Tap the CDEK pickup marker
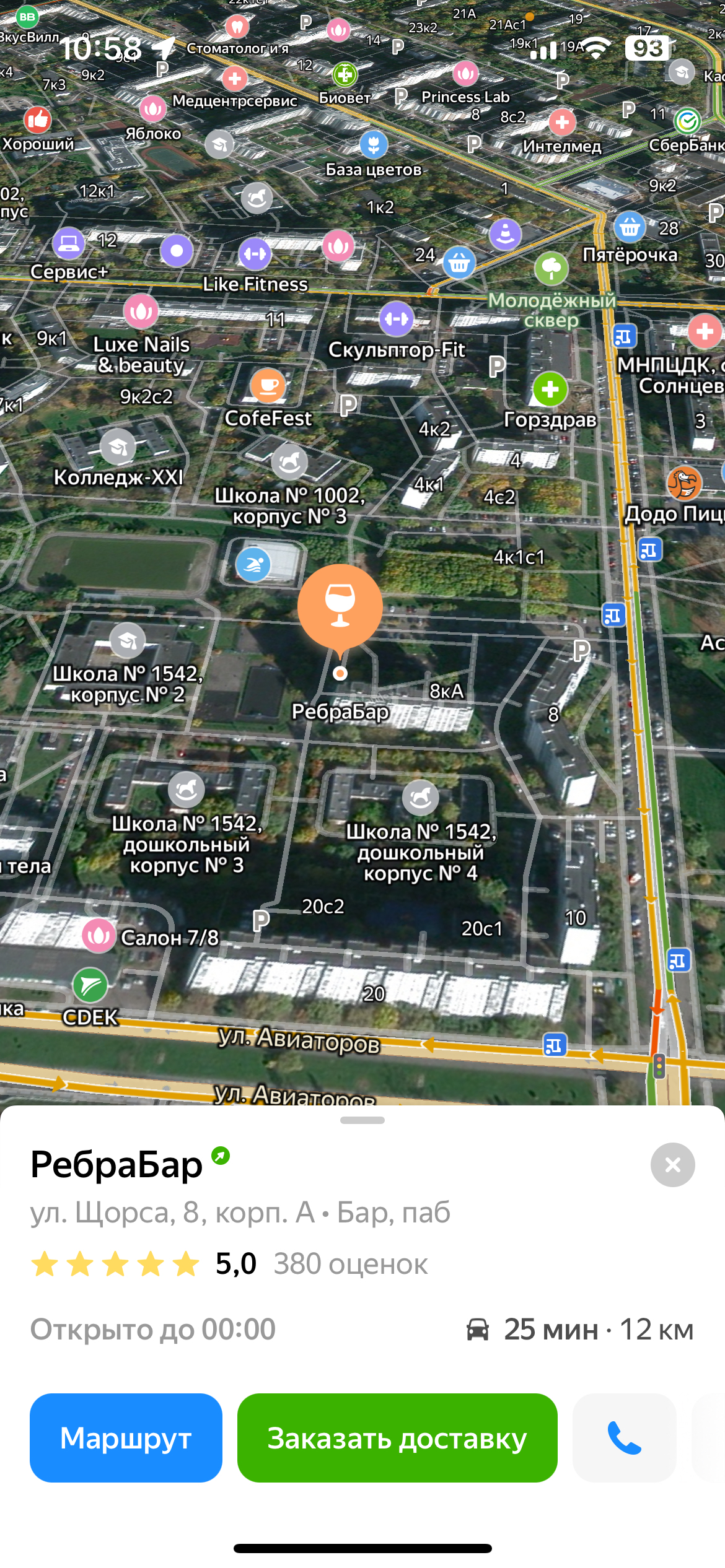Viewport: 725px width, 1568px height. click(90, 985)
